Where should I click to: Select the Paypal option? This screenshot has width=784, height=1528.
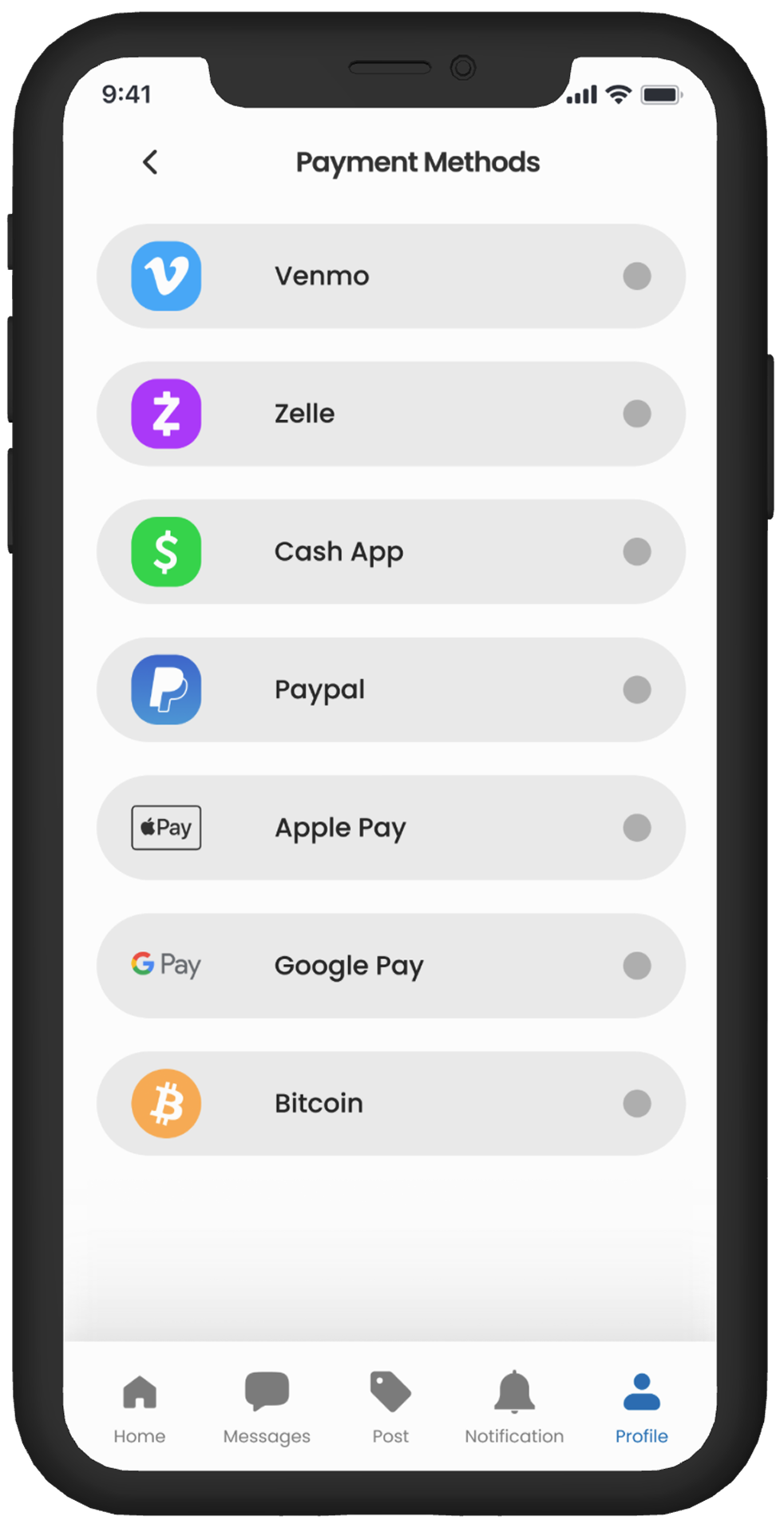(636, 690)
